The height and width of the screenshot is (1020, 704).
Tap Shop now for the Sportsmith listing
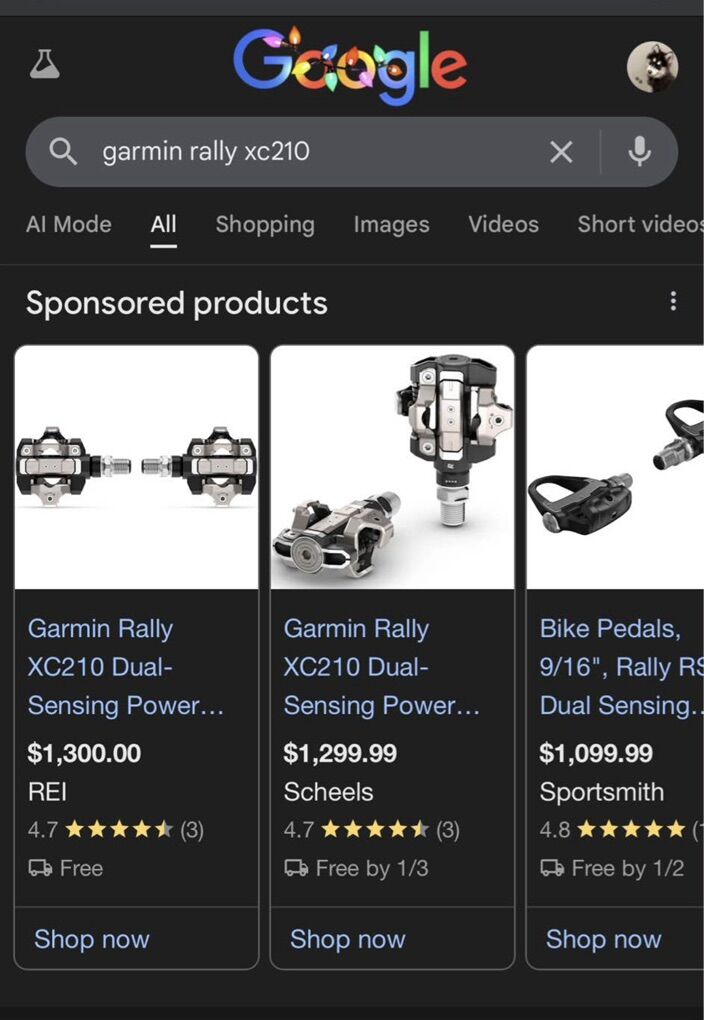click(x=604, y=939)
